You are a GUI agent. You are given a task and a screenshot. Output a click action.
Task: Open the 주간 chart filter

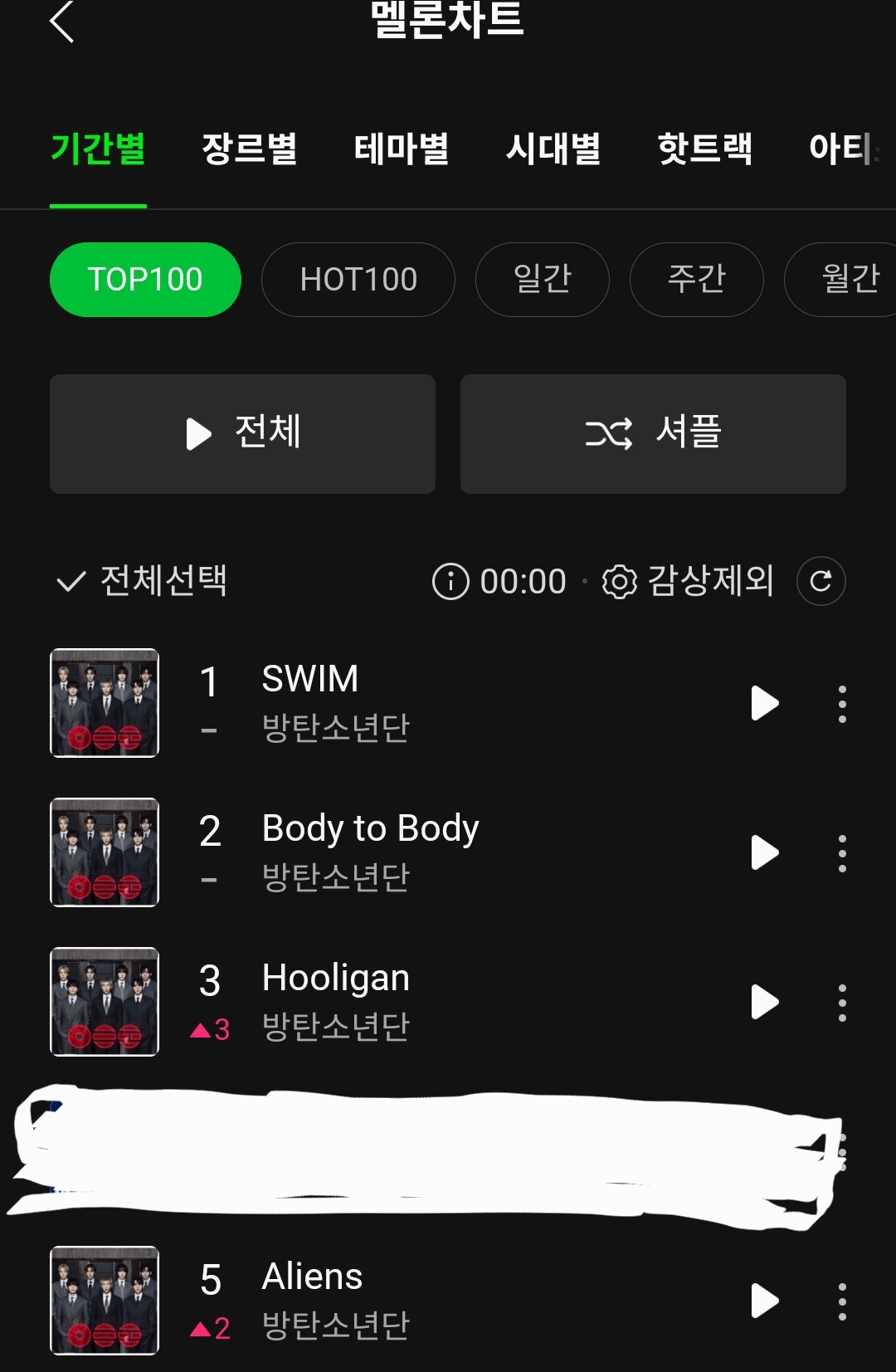pyautogui.click(x=697, y=279)
